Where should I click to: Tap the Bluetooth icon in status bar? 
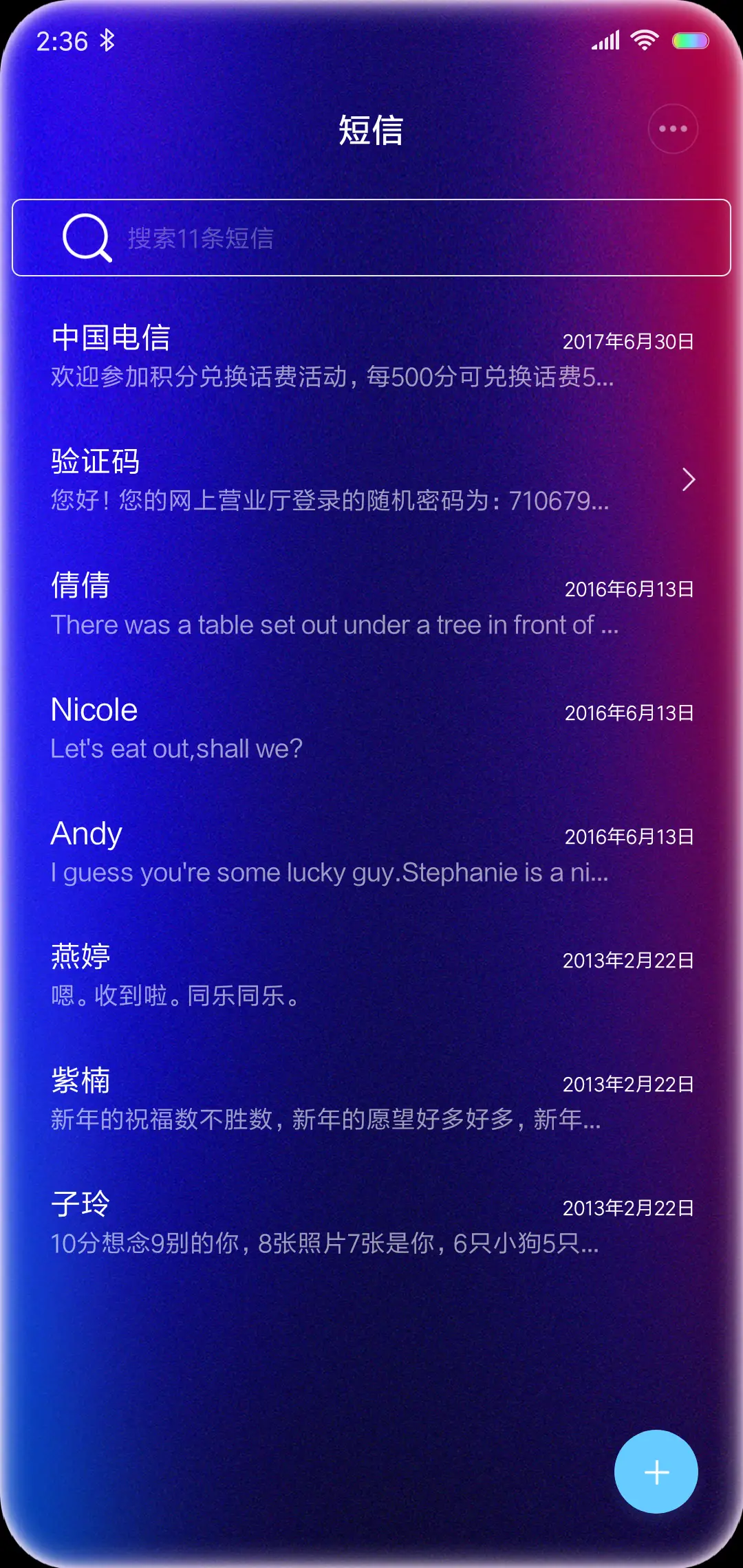(108, 41)
